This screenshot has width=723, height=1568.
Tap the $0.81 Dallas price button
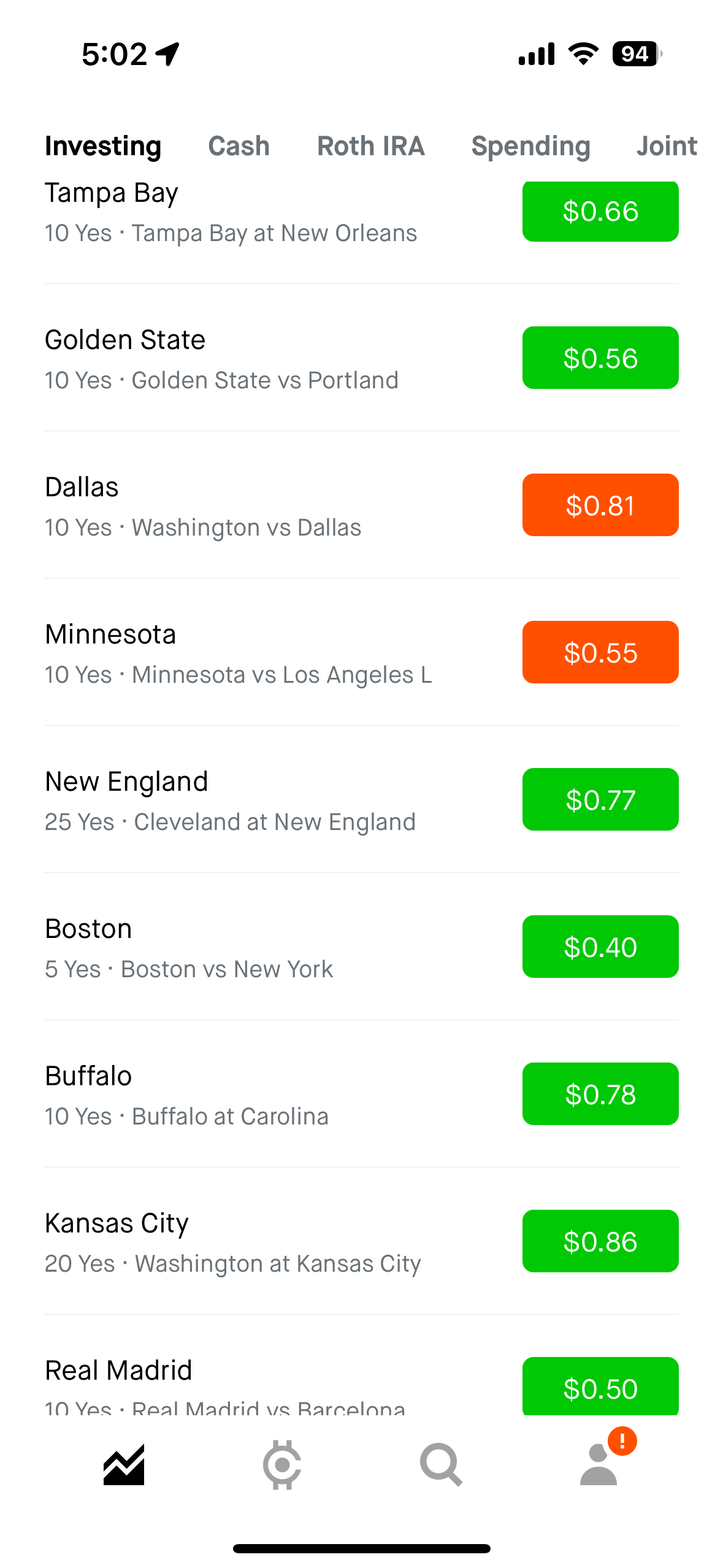600,505
